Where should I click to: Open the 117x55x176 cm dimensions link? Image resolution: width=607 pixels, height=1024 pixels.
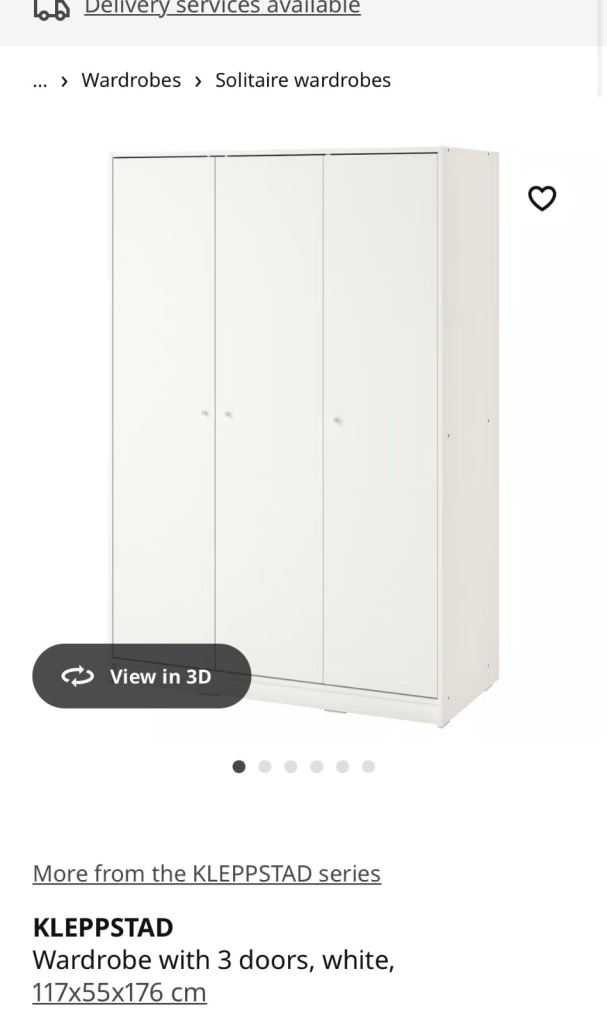point(119,992)
